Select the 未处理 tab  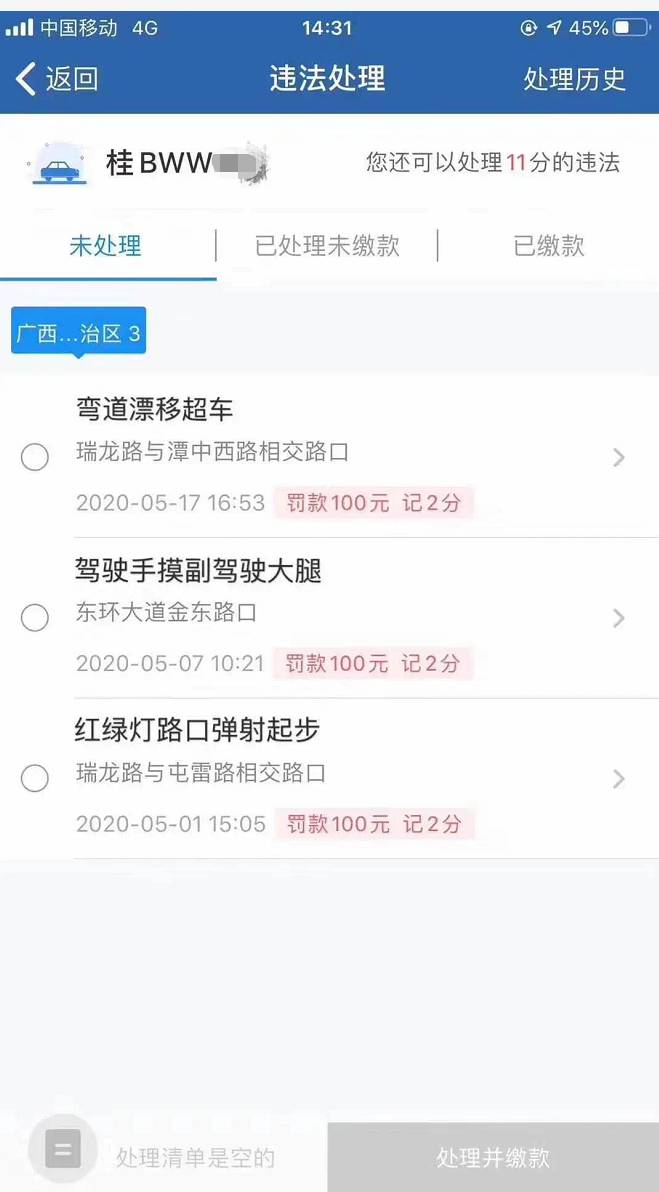106,246
